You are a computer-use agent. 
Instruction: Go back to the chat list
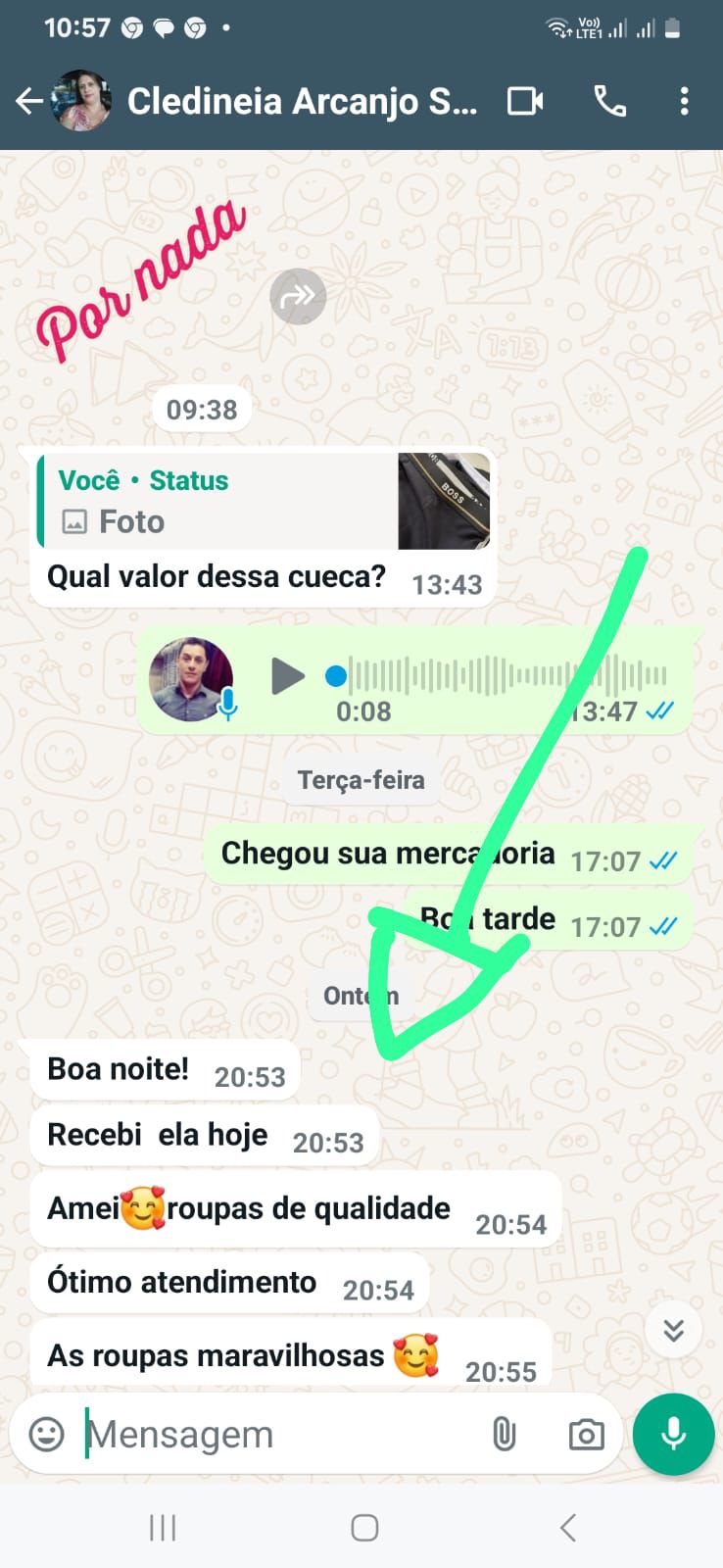coord(29,101)
